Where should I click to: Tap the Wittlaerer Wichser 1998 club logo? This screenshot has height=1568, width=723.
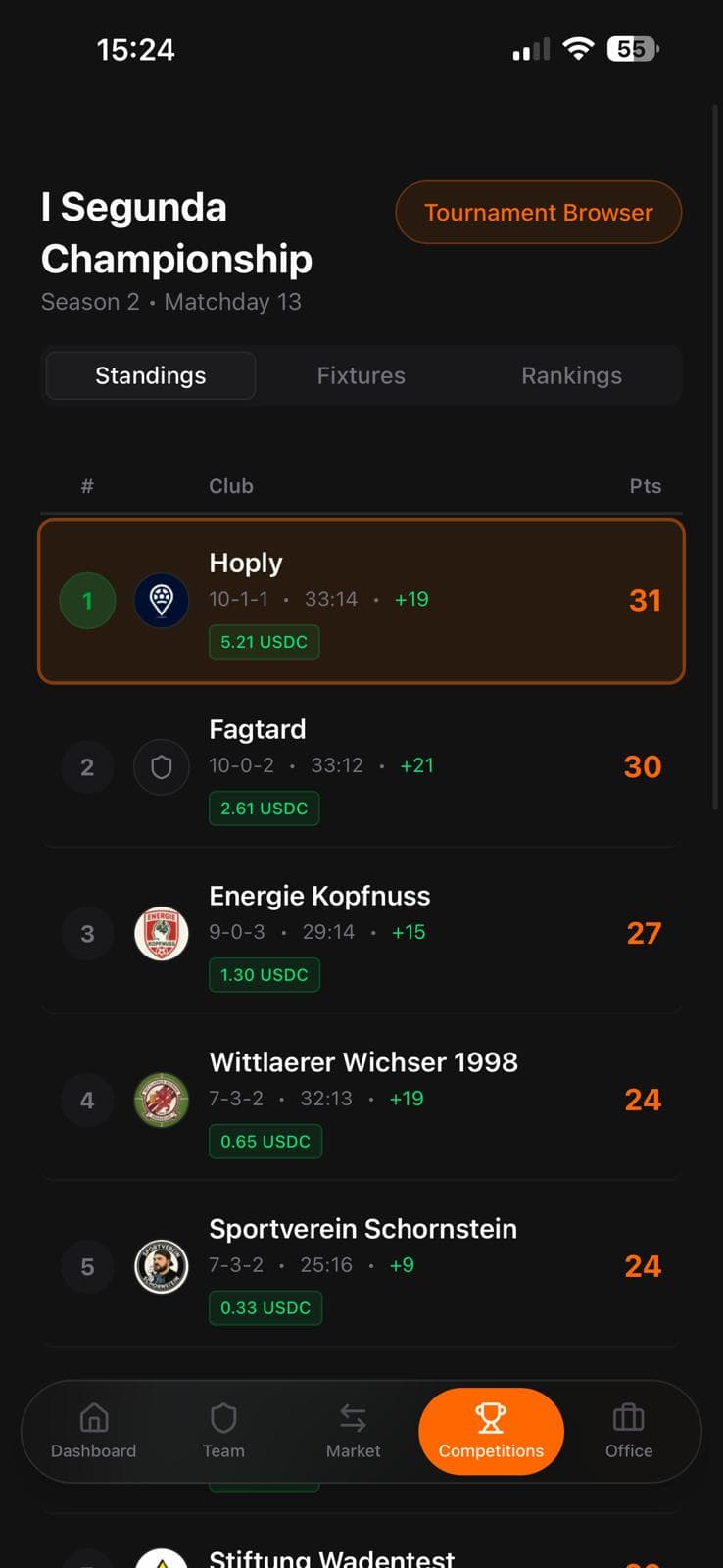coord(161,1100)
